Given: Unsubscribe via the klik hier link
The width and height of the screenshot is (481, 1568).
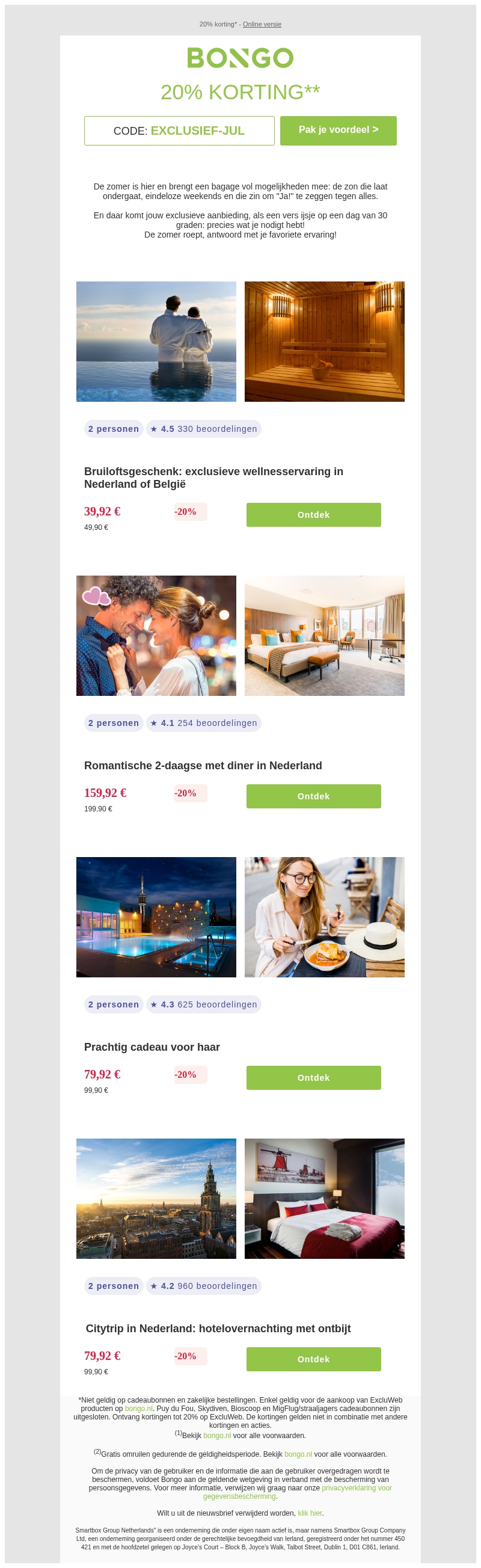Looking at the screenshot, I should [x=310, y=1513].
